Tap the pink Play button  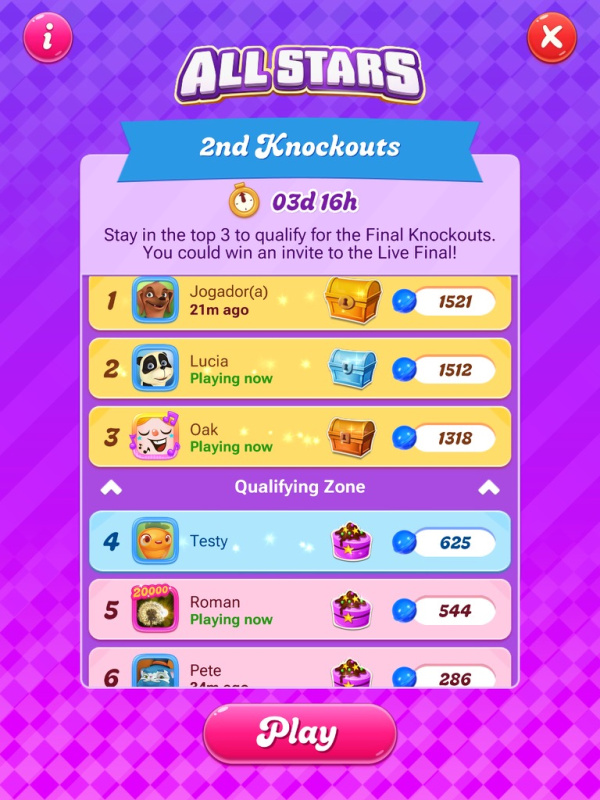click(x=299, y=735)
